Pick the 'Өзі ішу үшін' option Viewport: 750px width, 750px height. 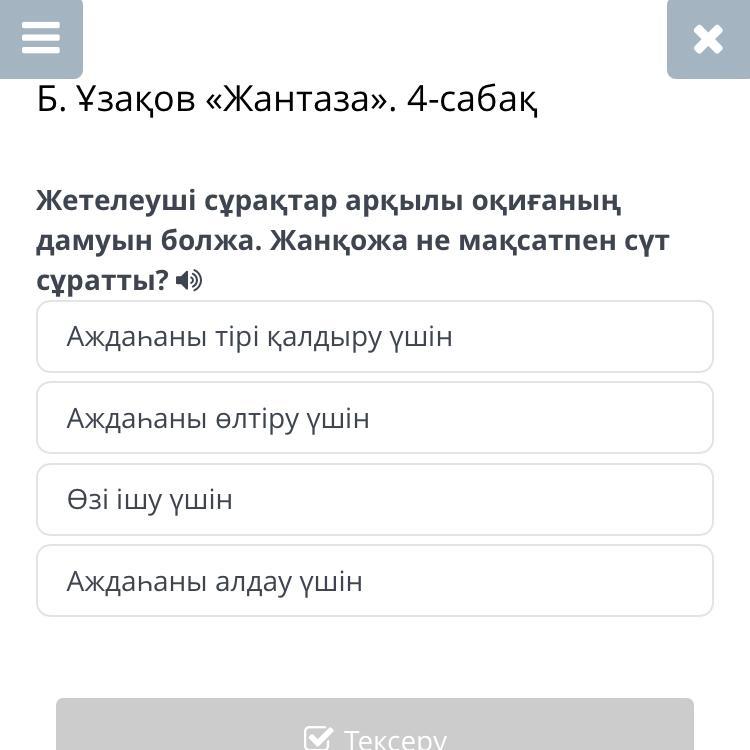click(374, 499)
